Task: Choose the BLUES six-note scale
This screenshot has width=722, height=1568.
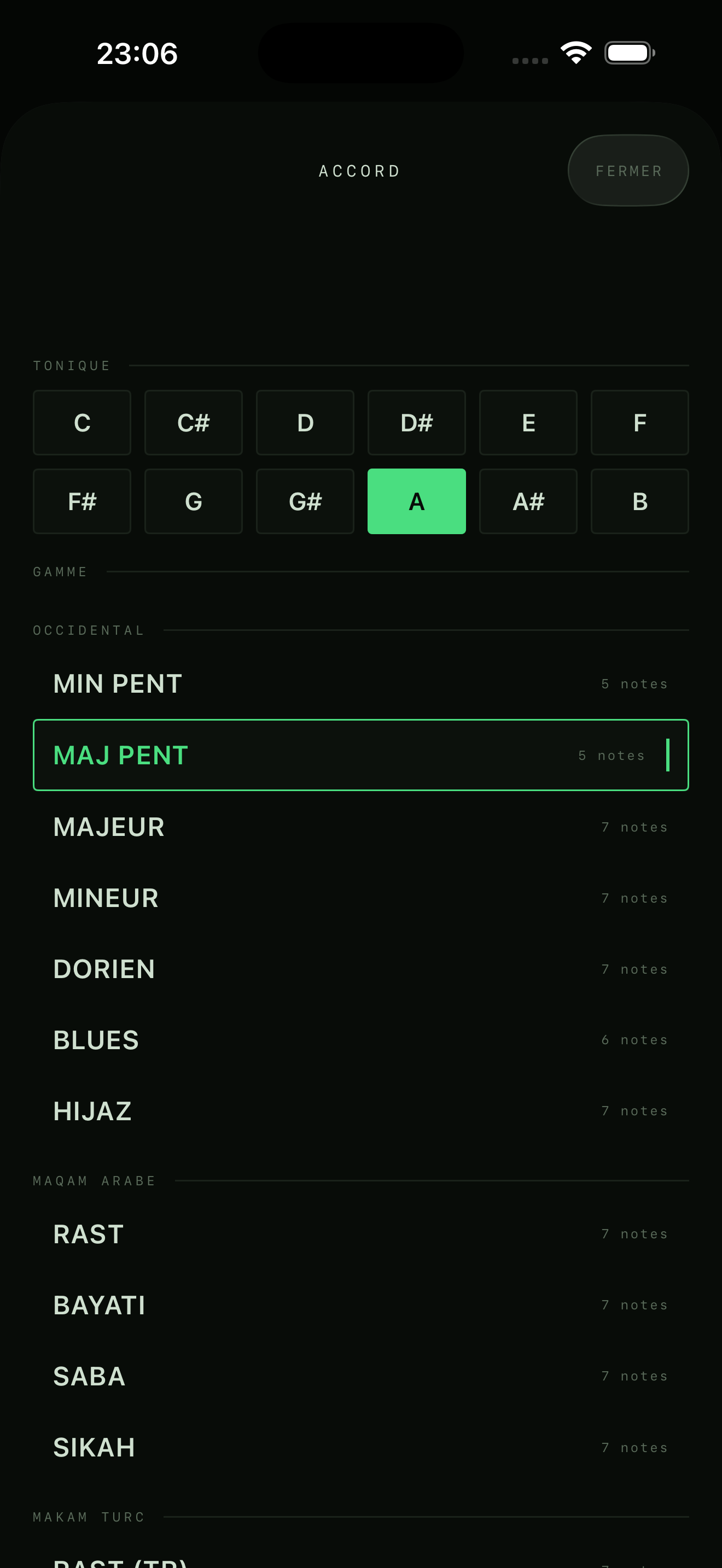Action: tap(361, 1040)
